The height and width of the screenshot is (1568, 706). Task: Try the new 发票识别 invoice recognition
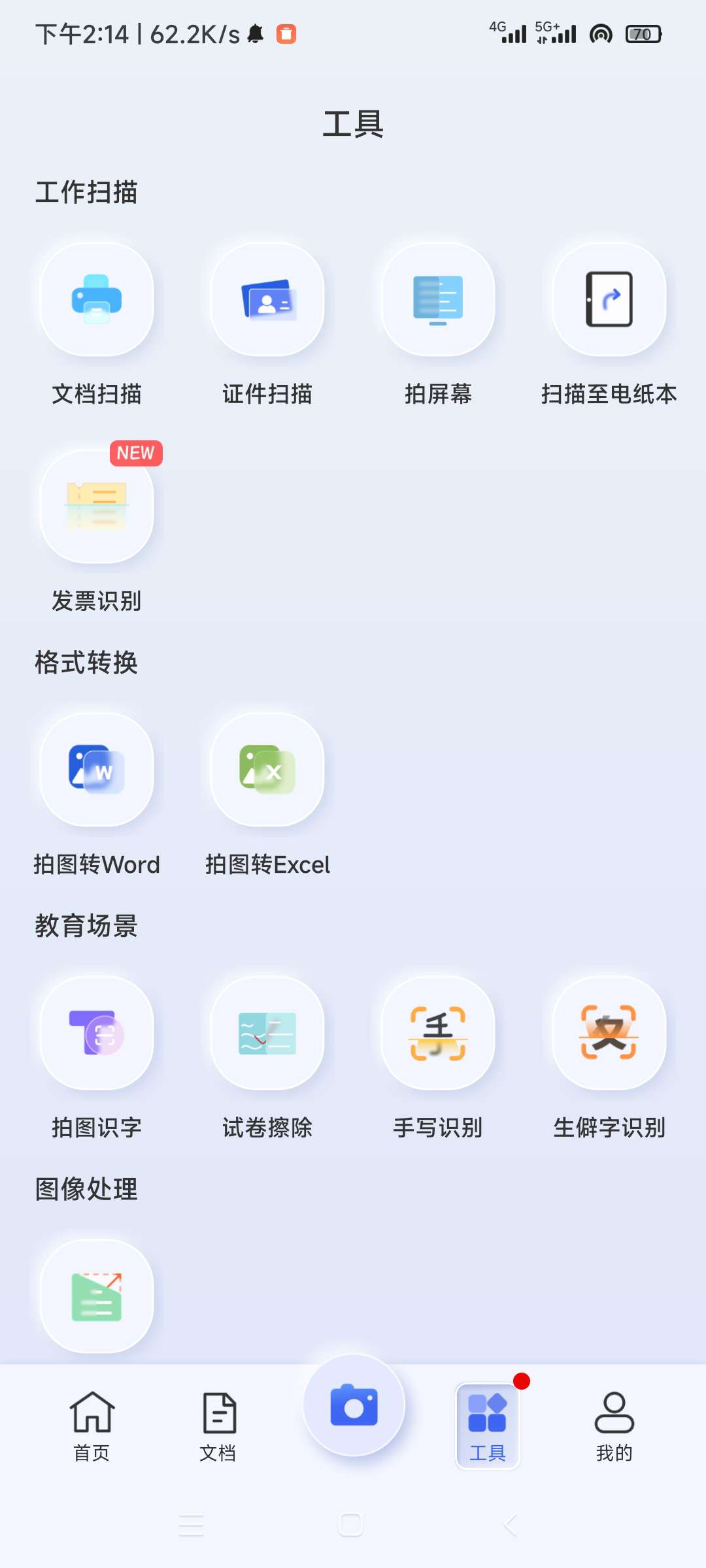pos(97,506)
